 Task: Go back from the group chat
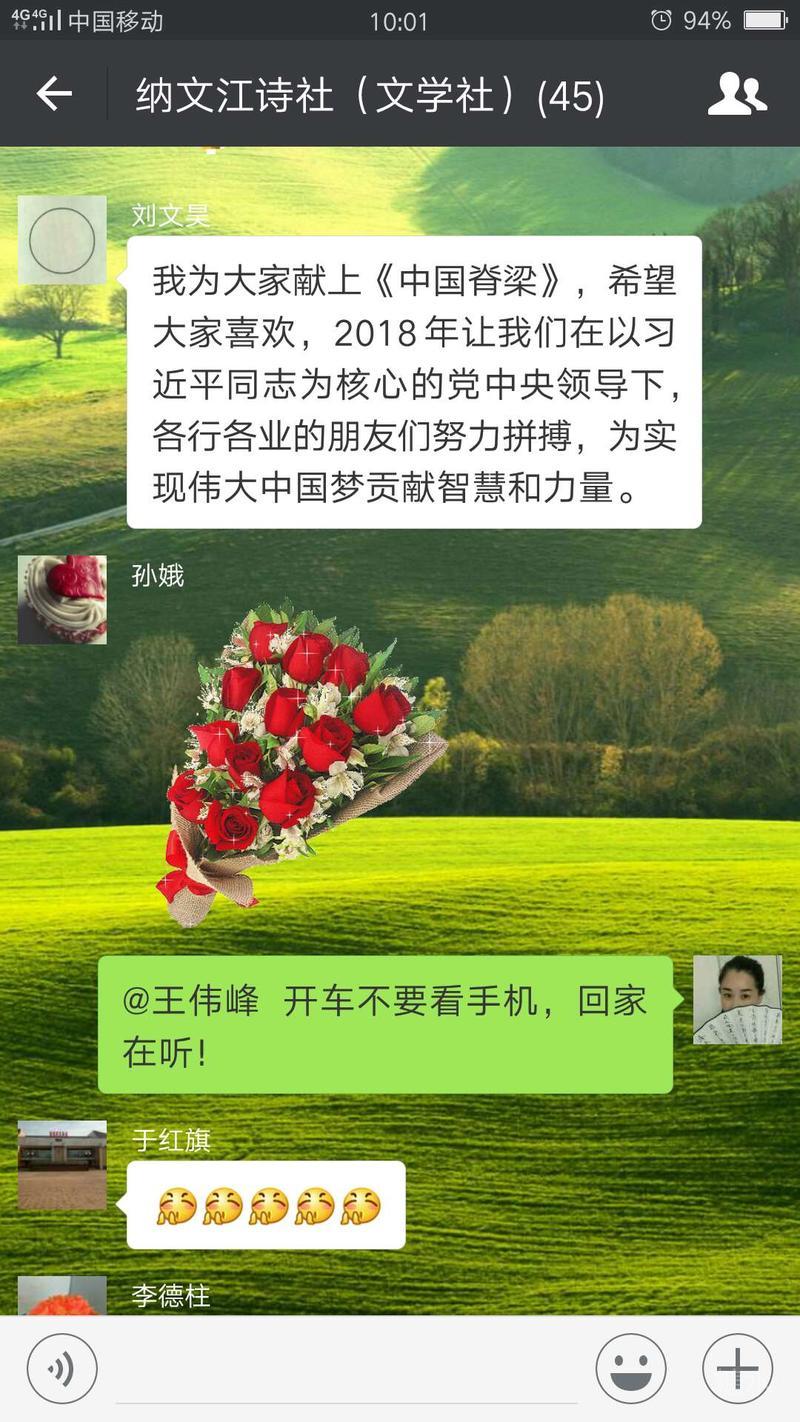[54, 95]
